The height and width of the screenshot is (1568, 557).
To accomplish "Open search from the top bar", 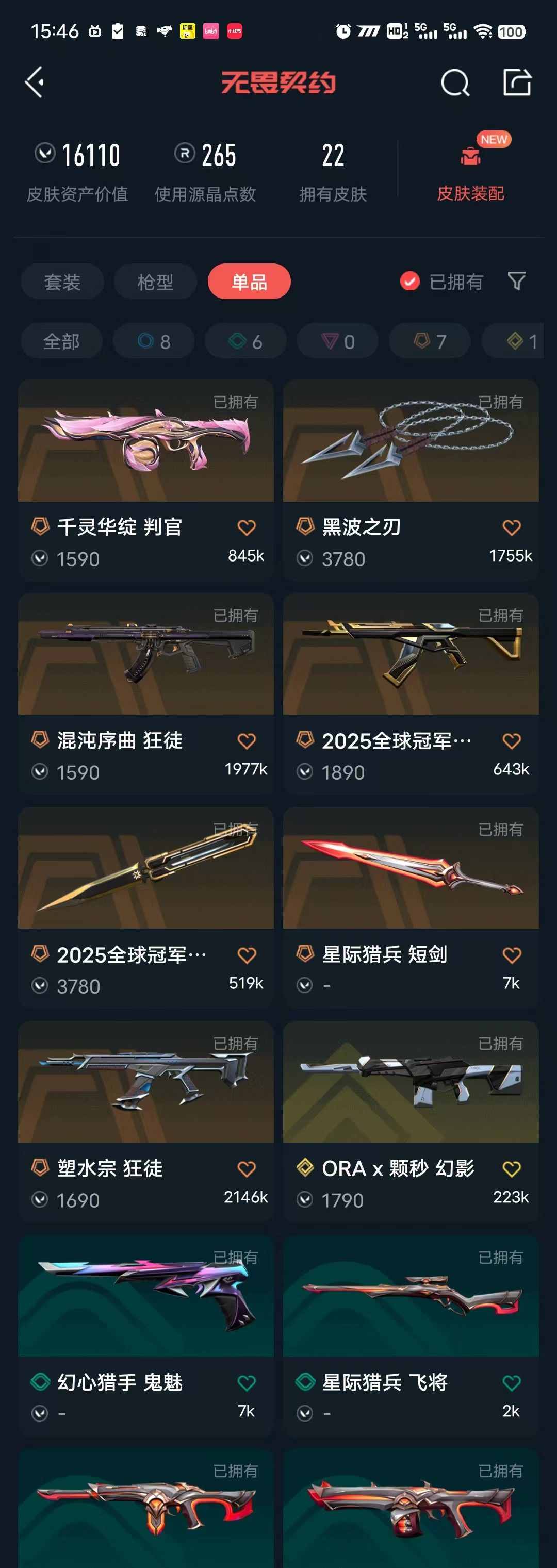I will coord(455,82).
